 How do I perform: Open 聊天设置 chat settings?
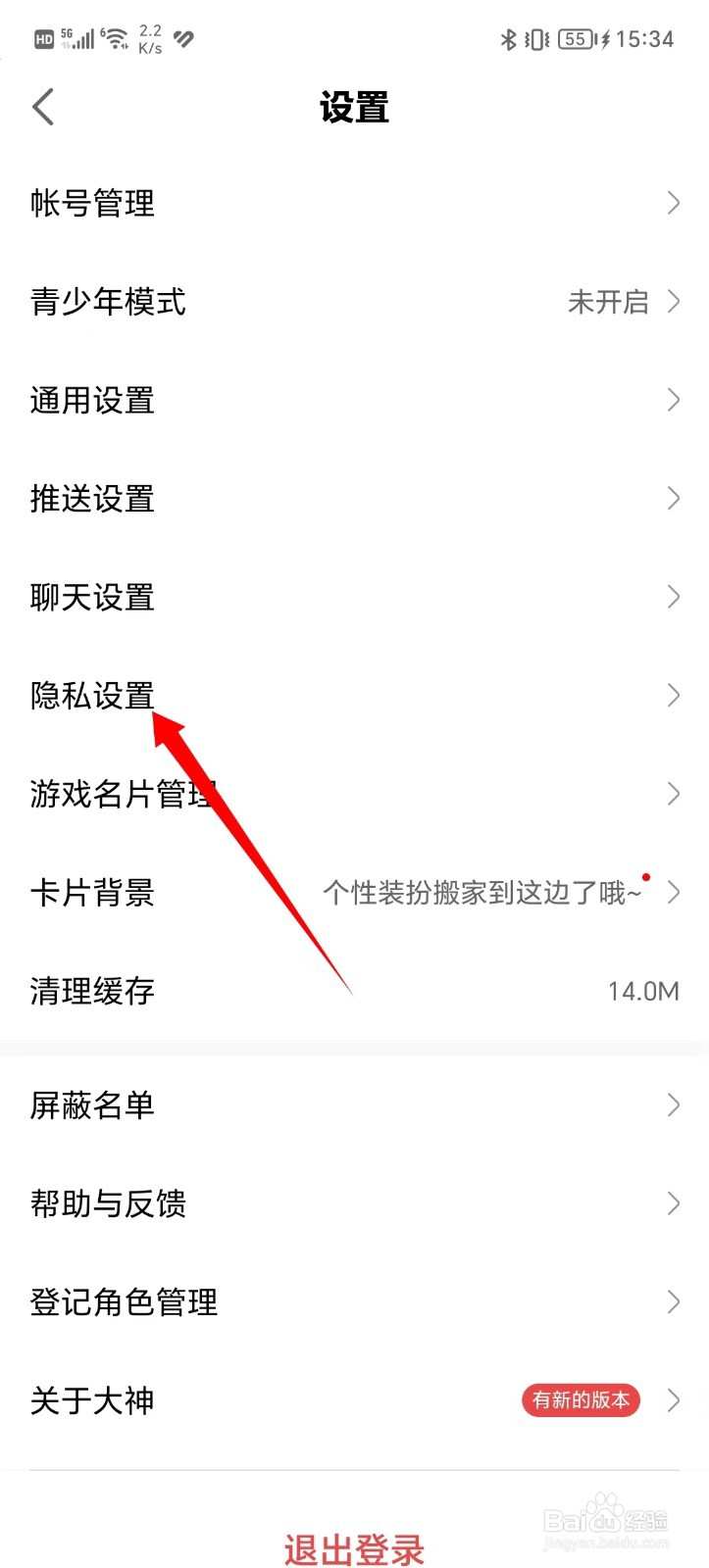[91, 597]
